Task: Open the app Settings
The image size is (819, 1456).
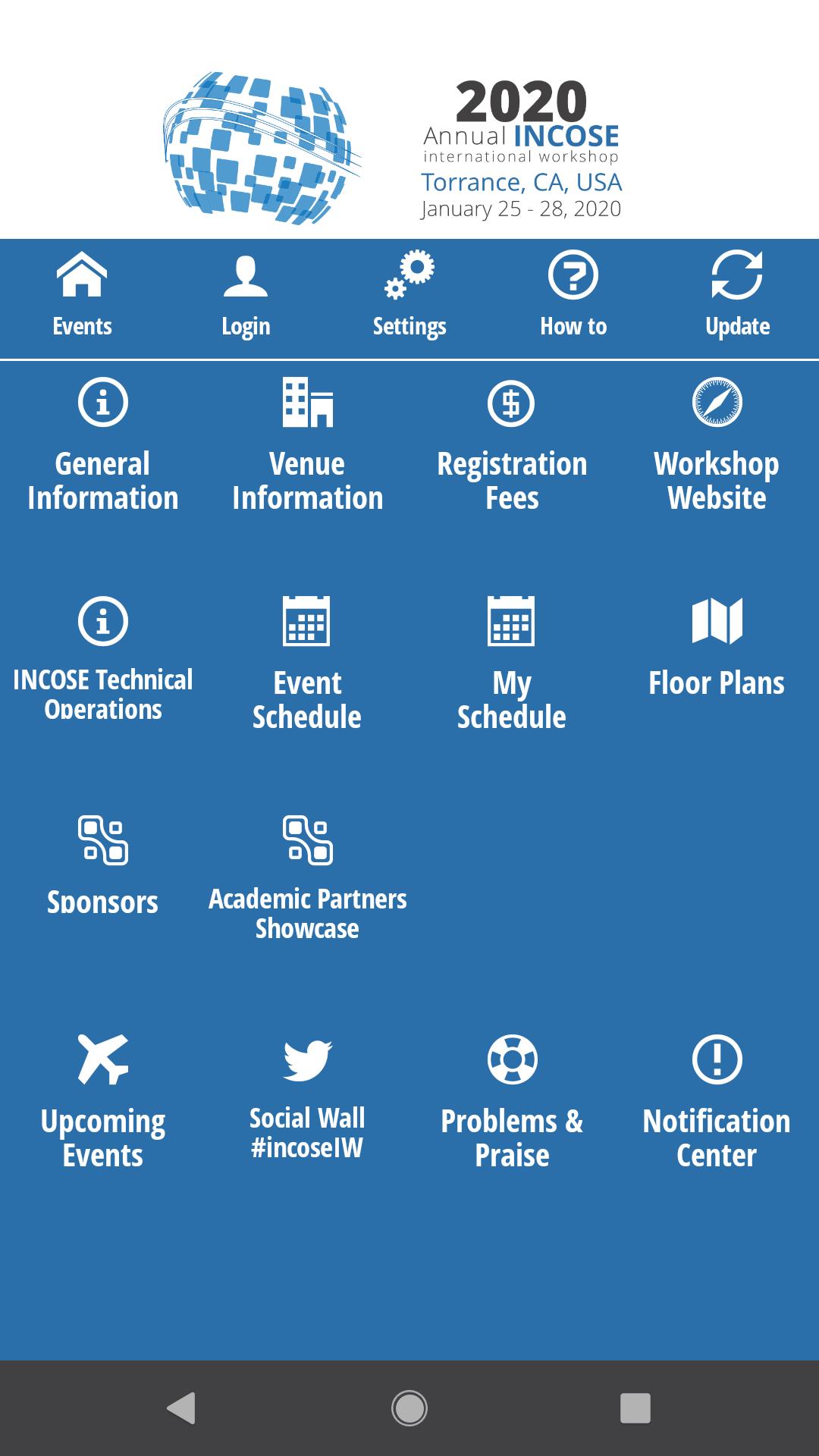Action: pyautogui.click(x=409, y=296)
